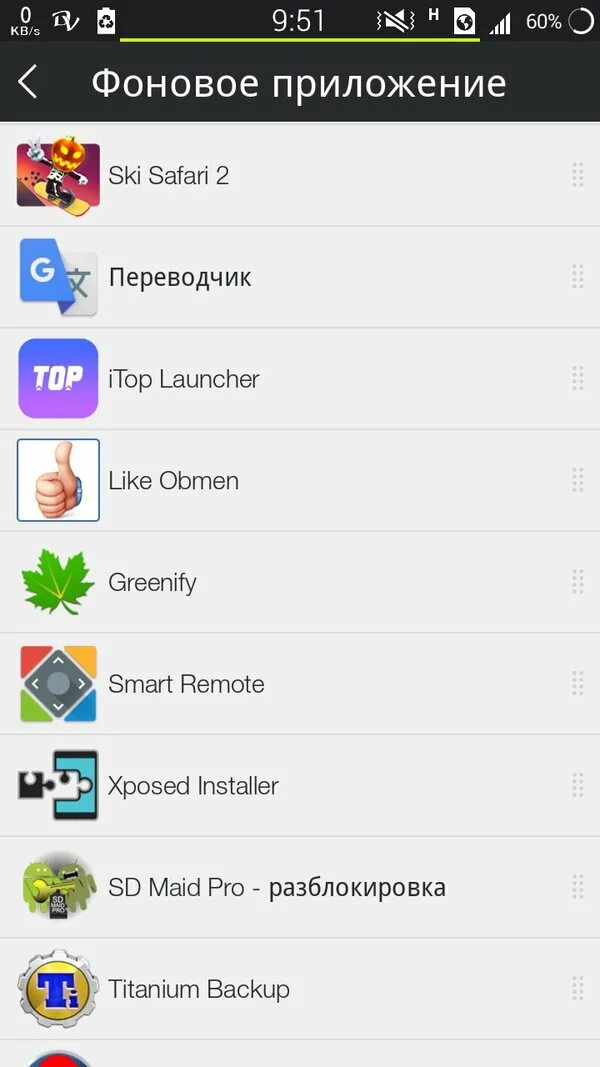Screen dimensions: 600x1067
Task: Go back using the header arrow
Action: 28,82
